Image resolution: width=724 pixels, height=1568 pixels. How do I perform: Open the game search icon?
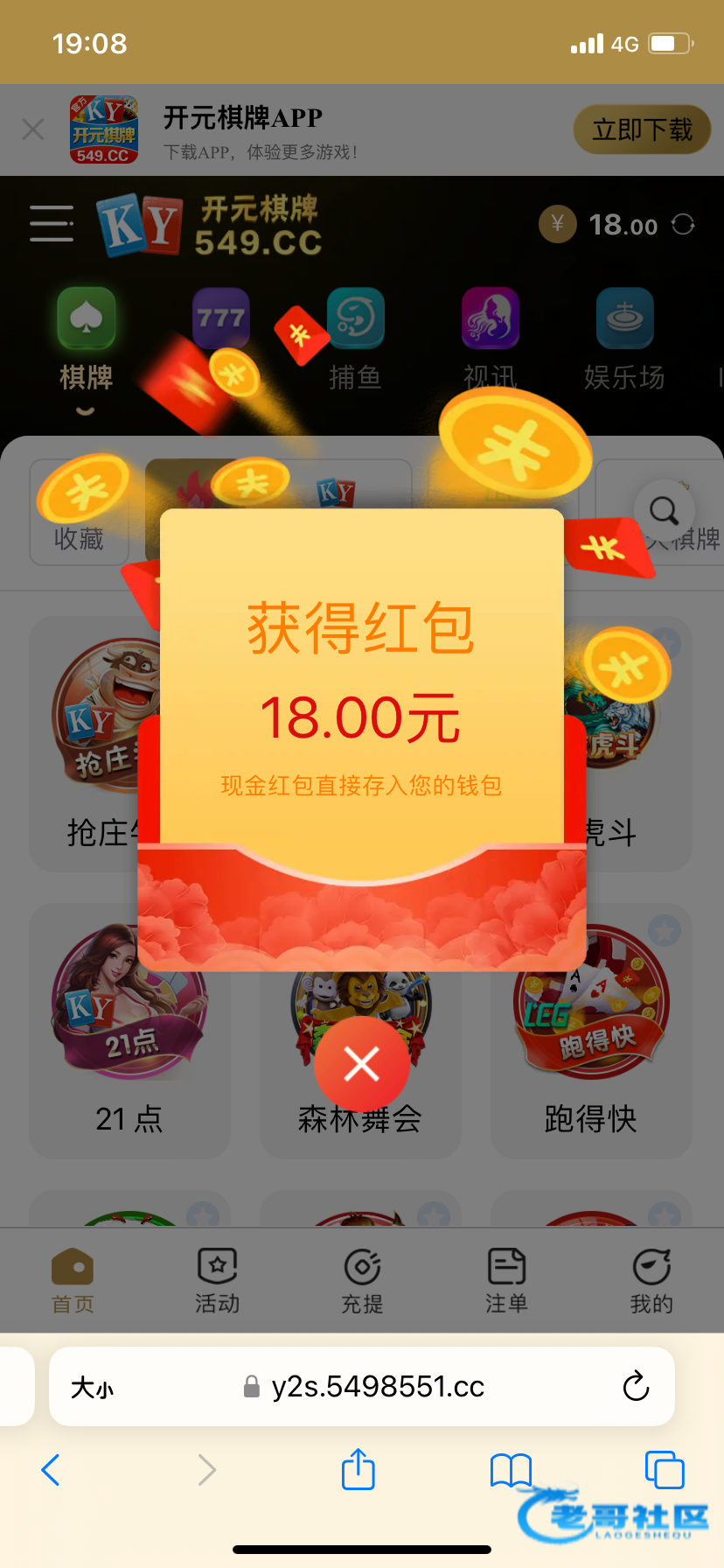point(664,510)
